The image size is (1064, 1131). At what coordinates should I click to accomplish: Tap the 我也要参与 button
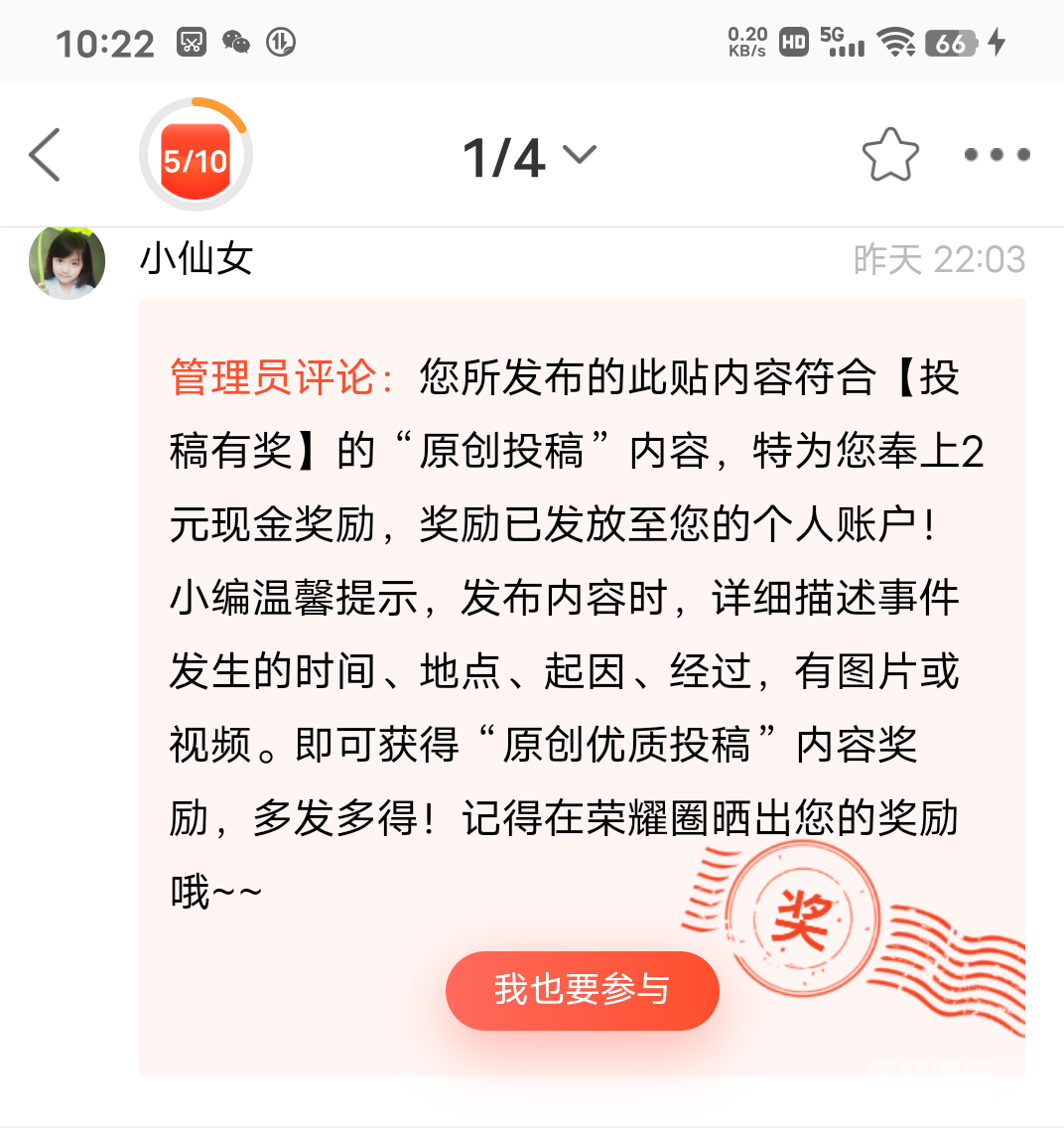[582, 990]
